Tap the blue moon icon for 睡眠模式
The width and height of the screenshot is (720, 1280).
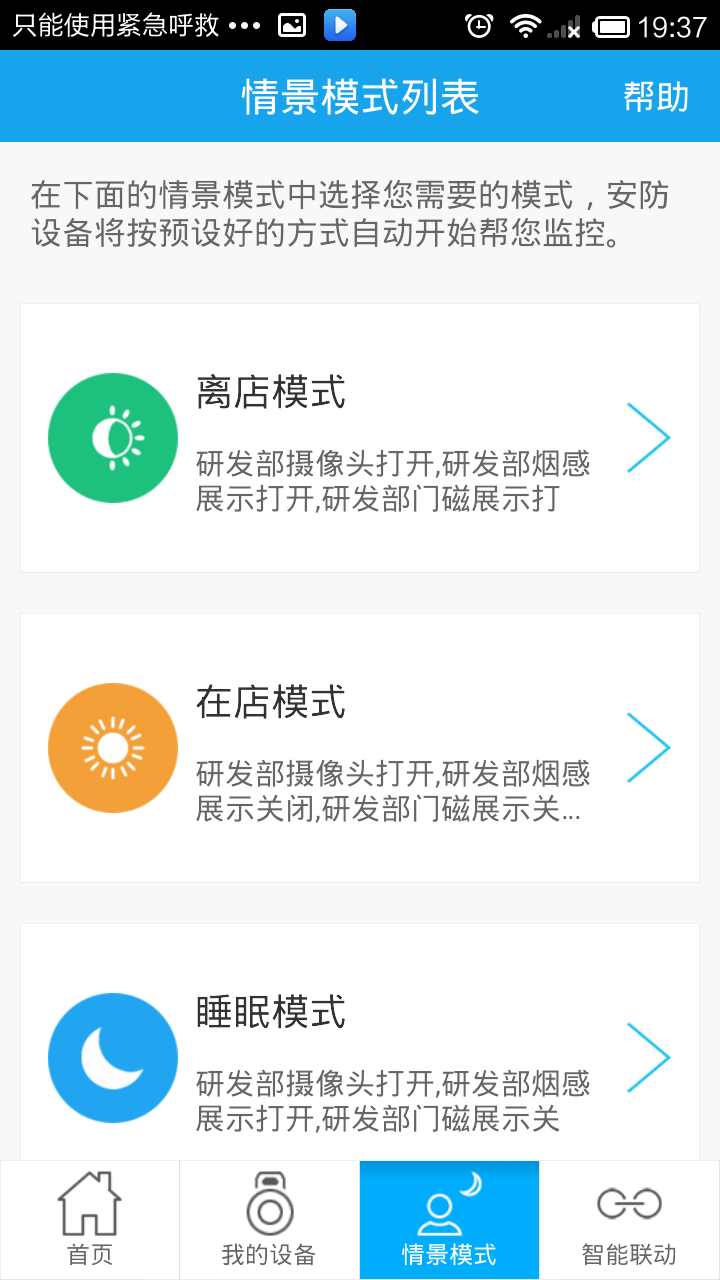coord(112,1057)
